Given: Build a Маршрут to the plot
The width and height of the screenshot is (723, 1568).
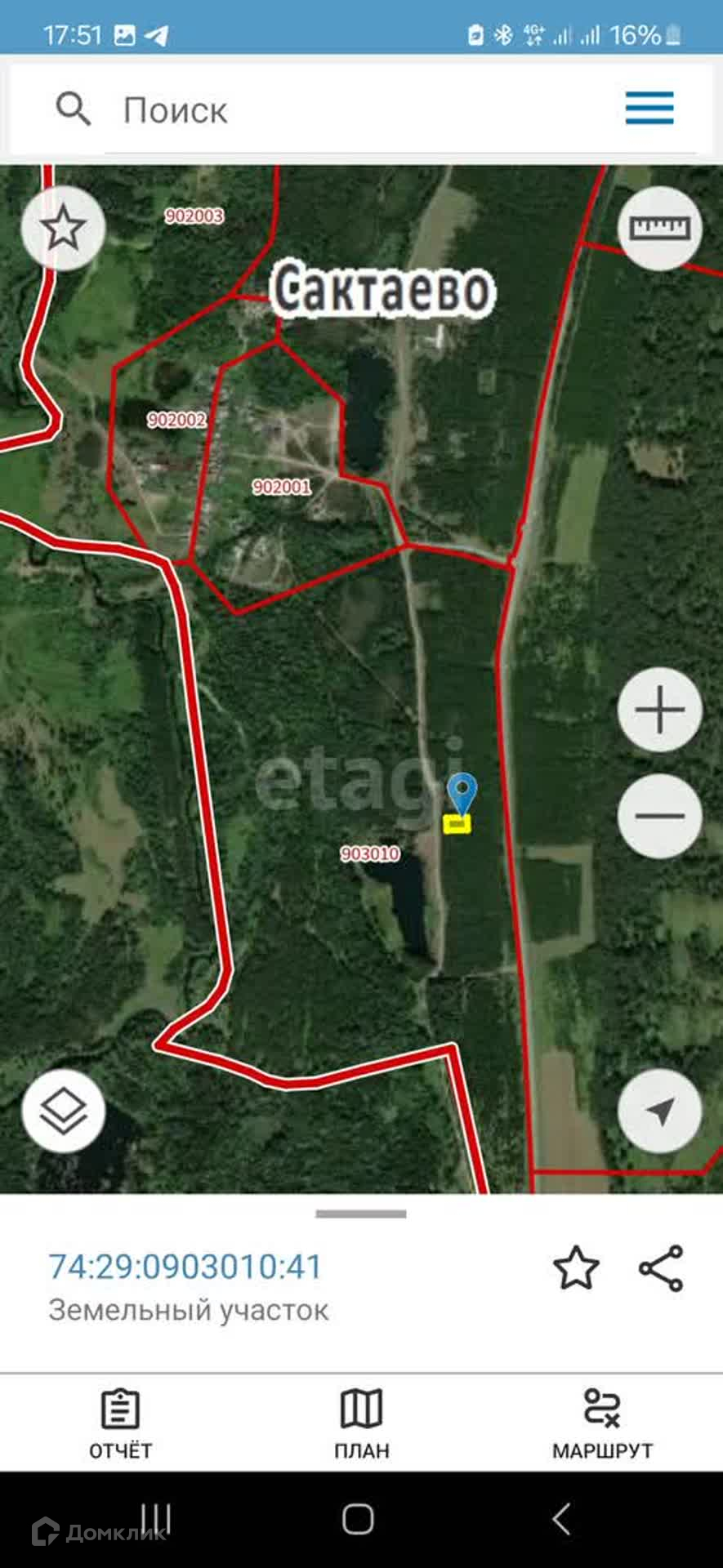Looking at the screenshot, I should coord(602,1423).
